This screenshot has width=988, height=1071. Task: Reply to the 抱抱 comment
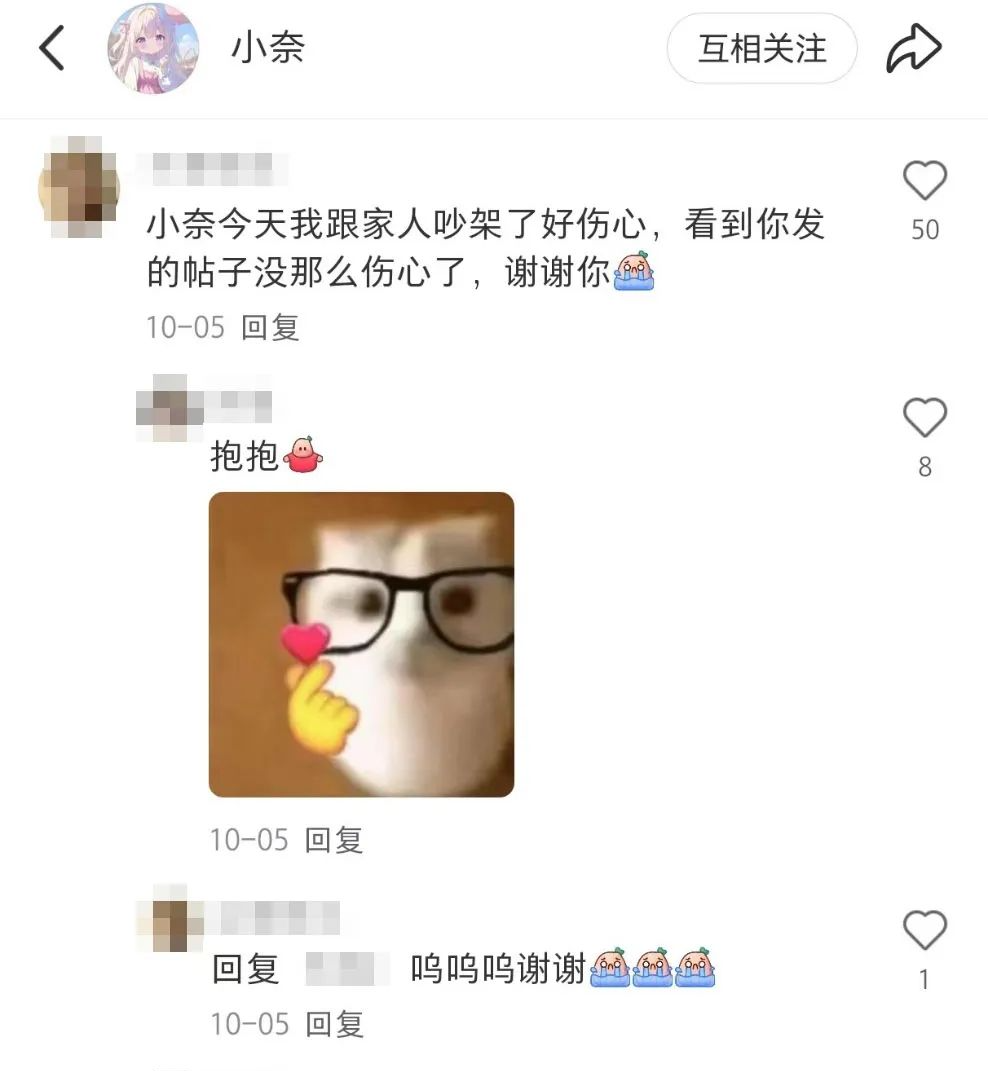[334, 840]
